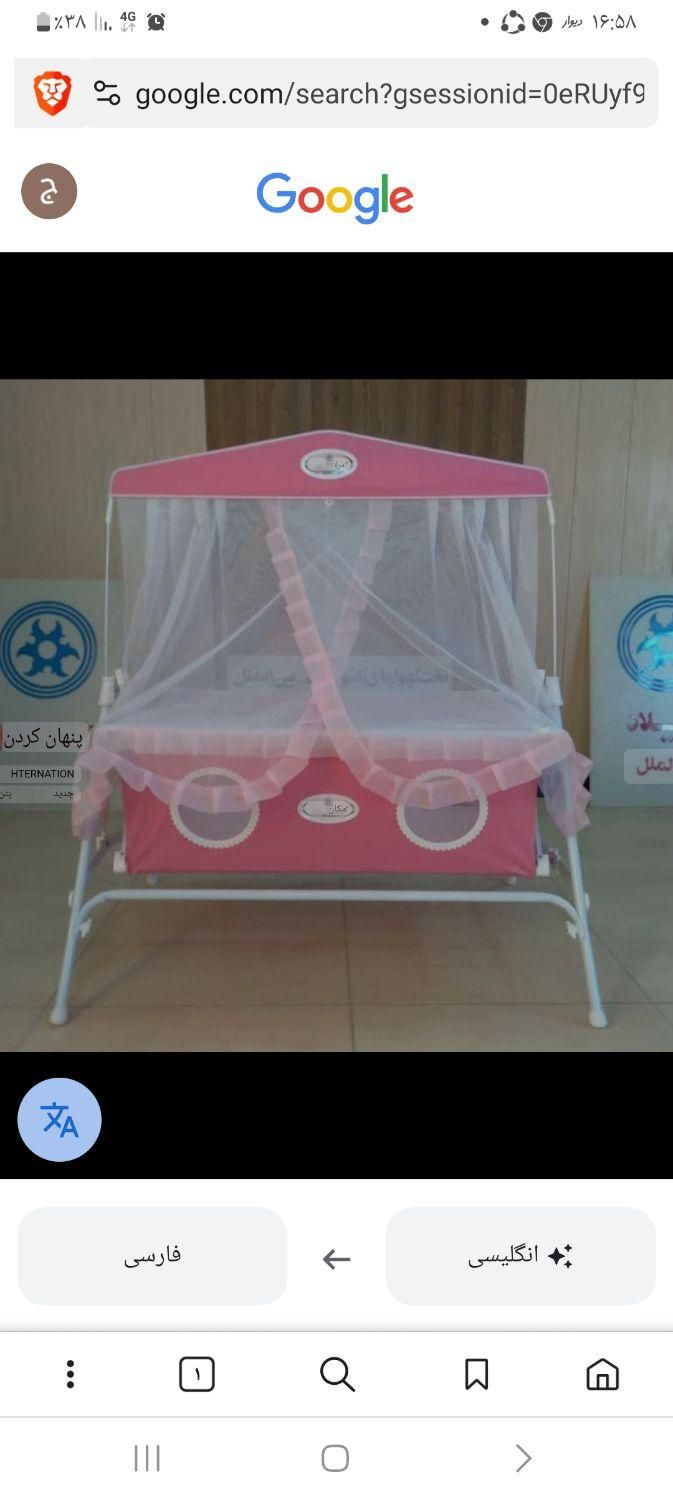673x1500 pixels.
Task: Go to the Google logo homepage
Action: click(335, 197)
